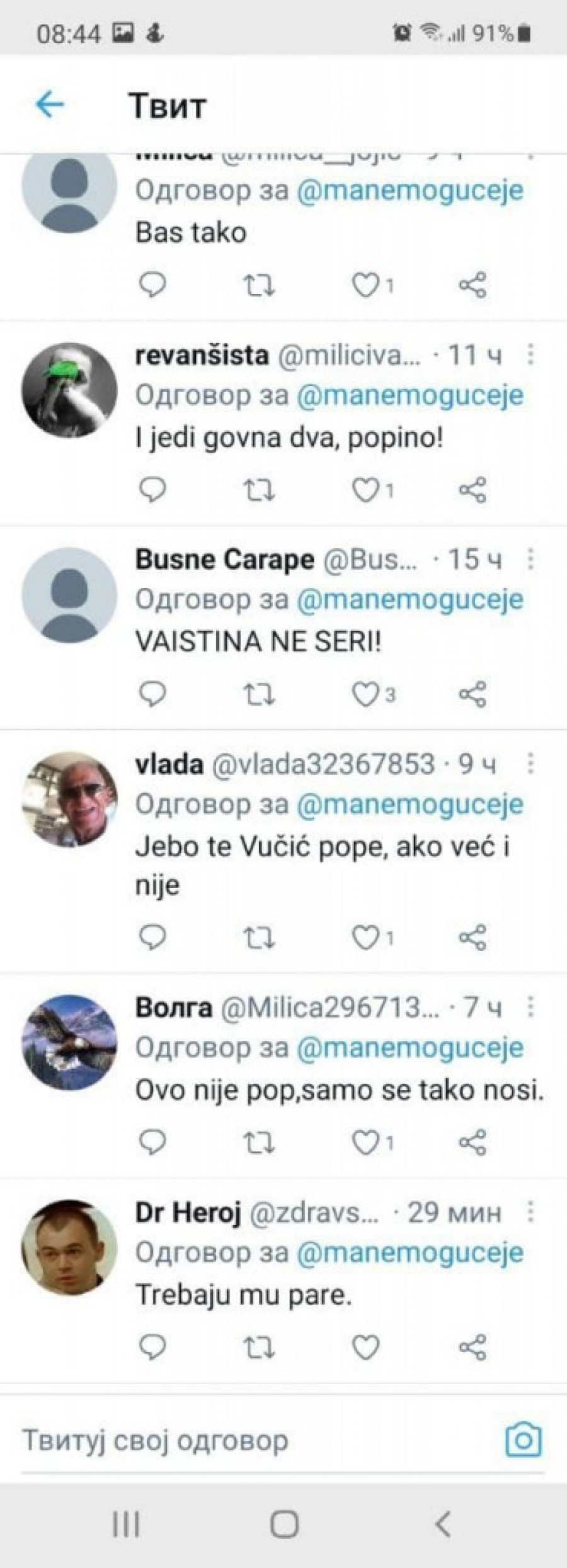
Task: Like the "Bas tako" reply
Action: point(365,286)
